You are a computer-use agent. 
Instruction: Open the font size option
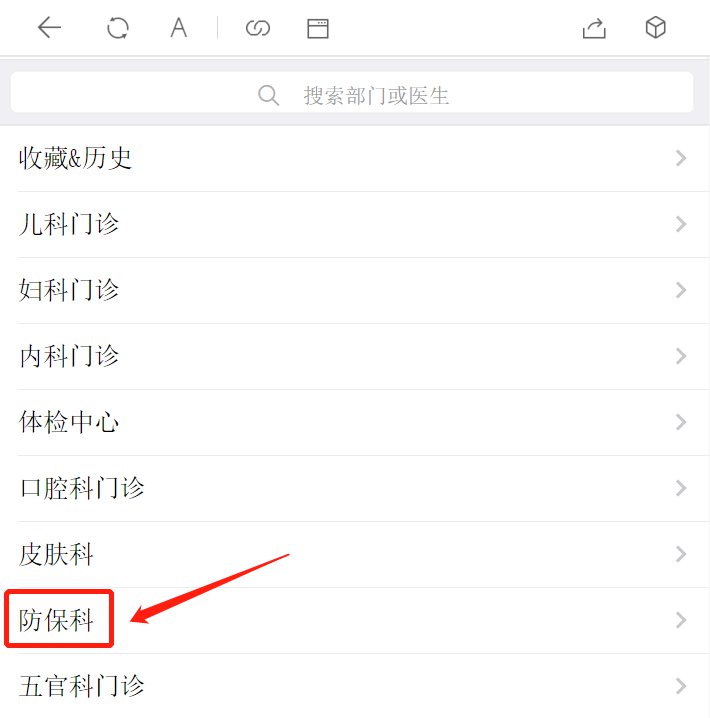tap(178, 28)
